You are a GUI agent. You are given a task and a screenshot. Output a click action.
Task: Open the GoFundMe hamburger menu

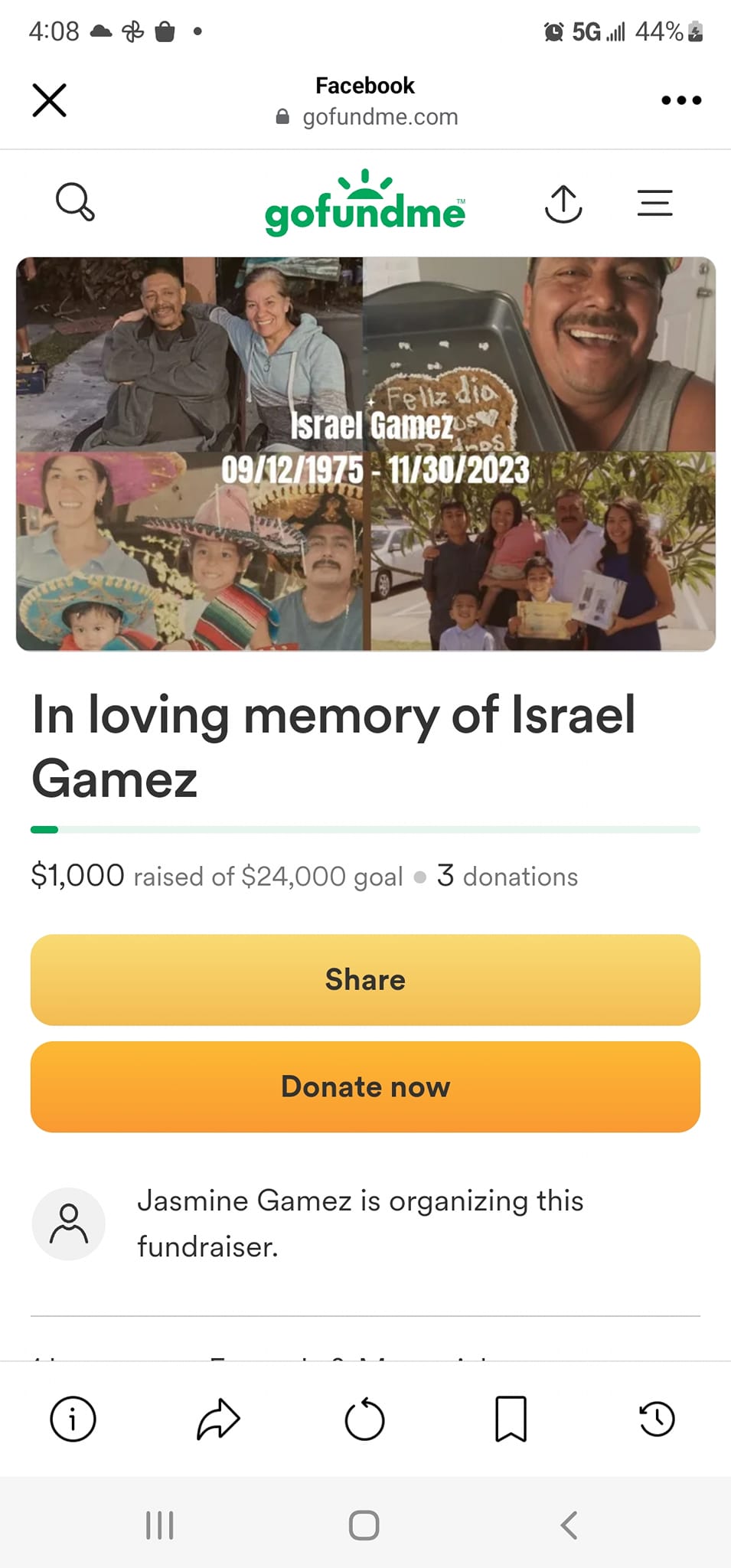655,204
